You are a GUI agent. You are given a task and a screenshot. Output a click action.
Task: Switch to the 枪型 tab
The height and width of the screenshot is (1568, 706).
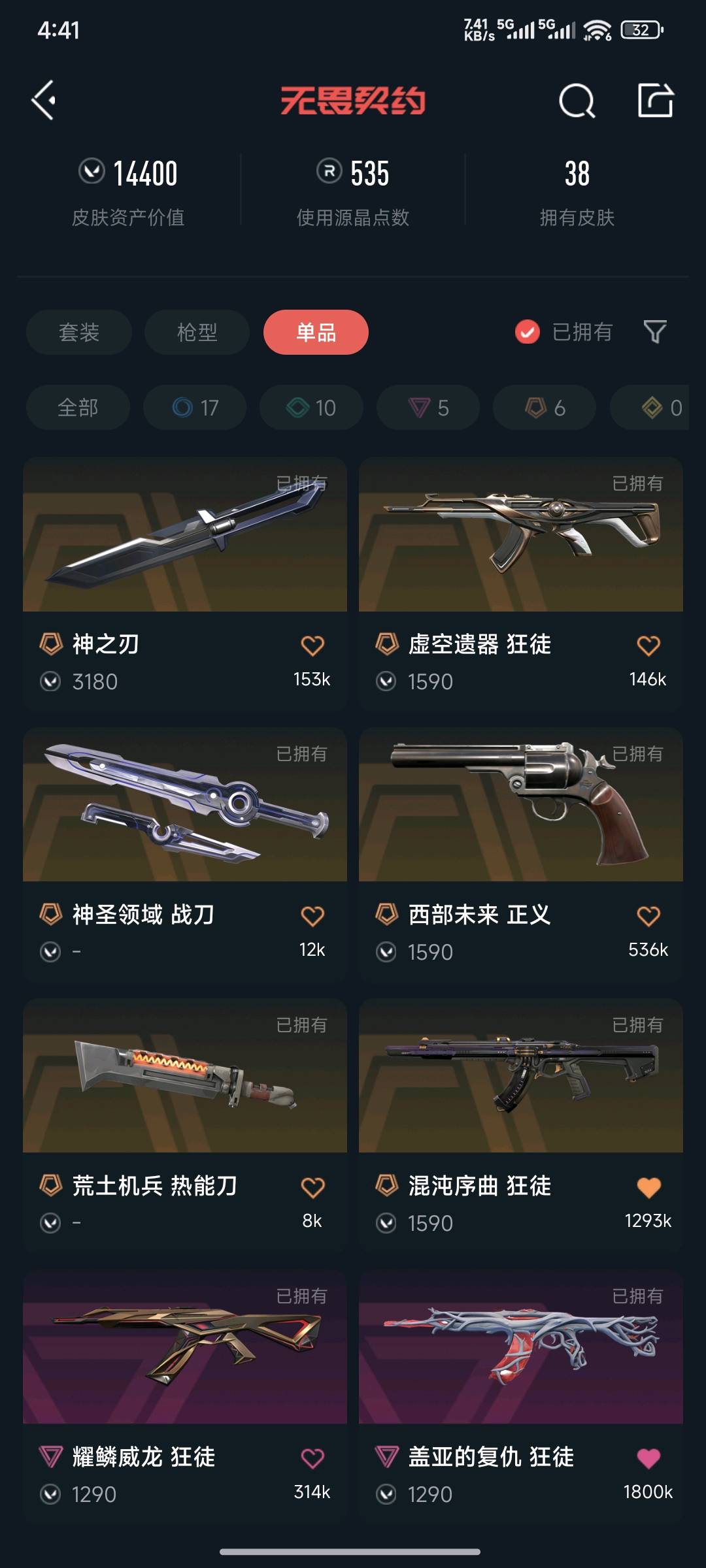click(x=197, y=332)
